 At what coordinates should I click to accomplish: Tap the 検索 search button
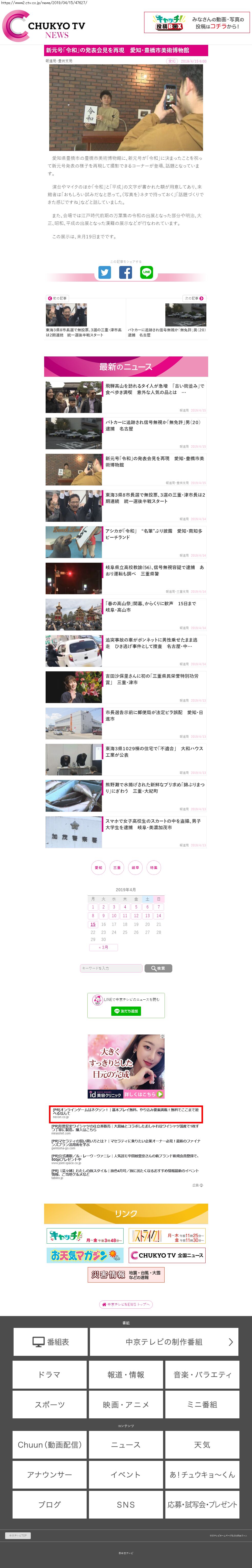(x=158, y=968)
